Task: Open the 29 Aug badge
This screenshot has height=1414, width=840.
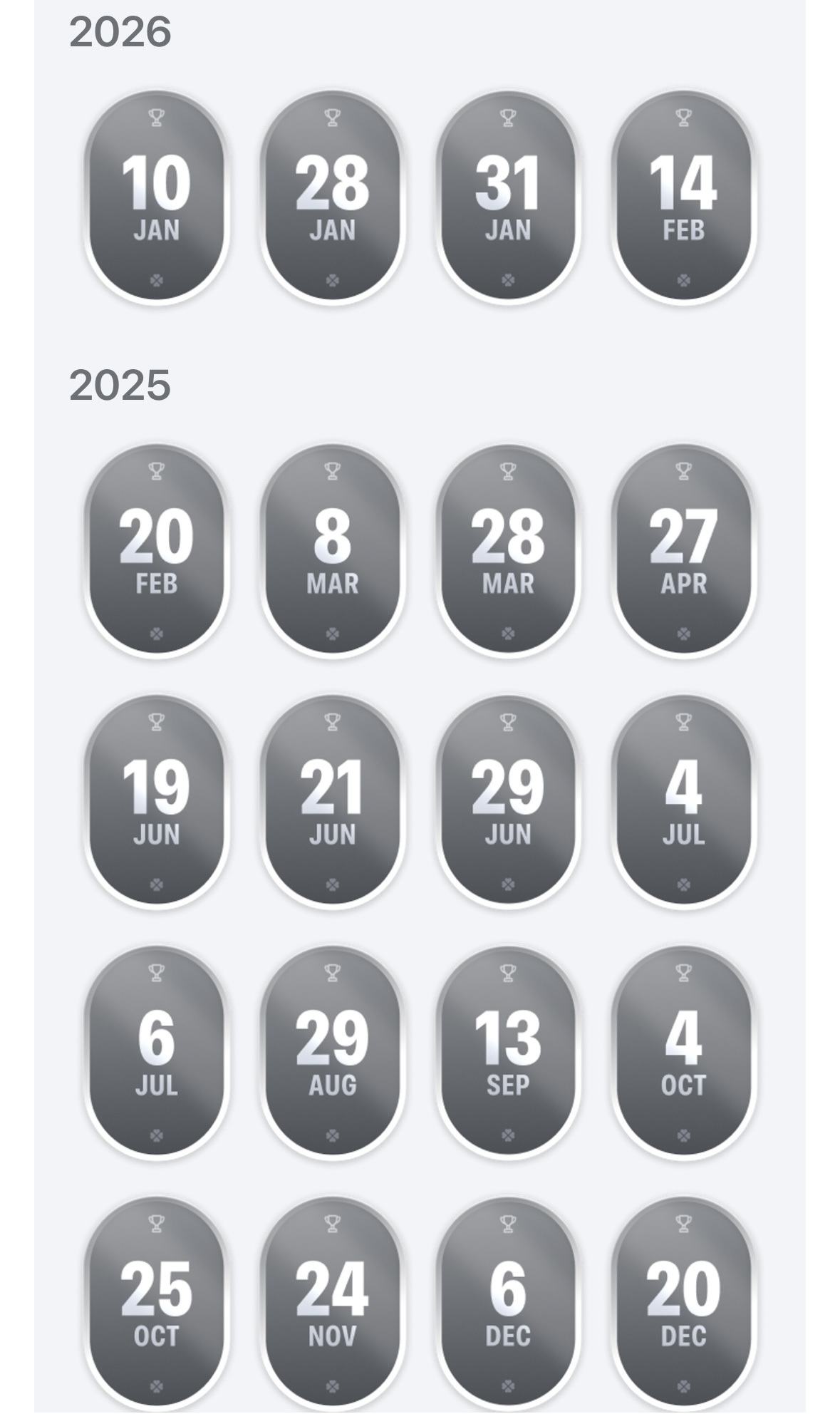Action: pos(332,1053)
